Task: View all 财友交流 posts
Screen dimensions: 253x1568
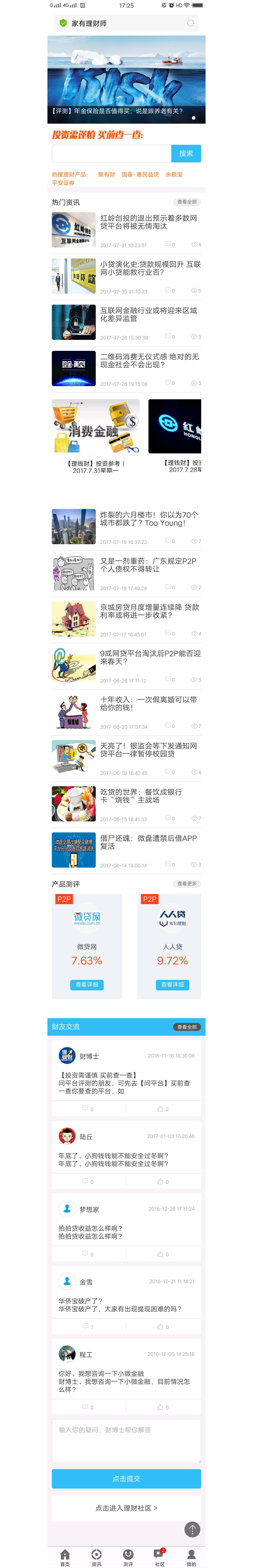Action: point(187,1027)
